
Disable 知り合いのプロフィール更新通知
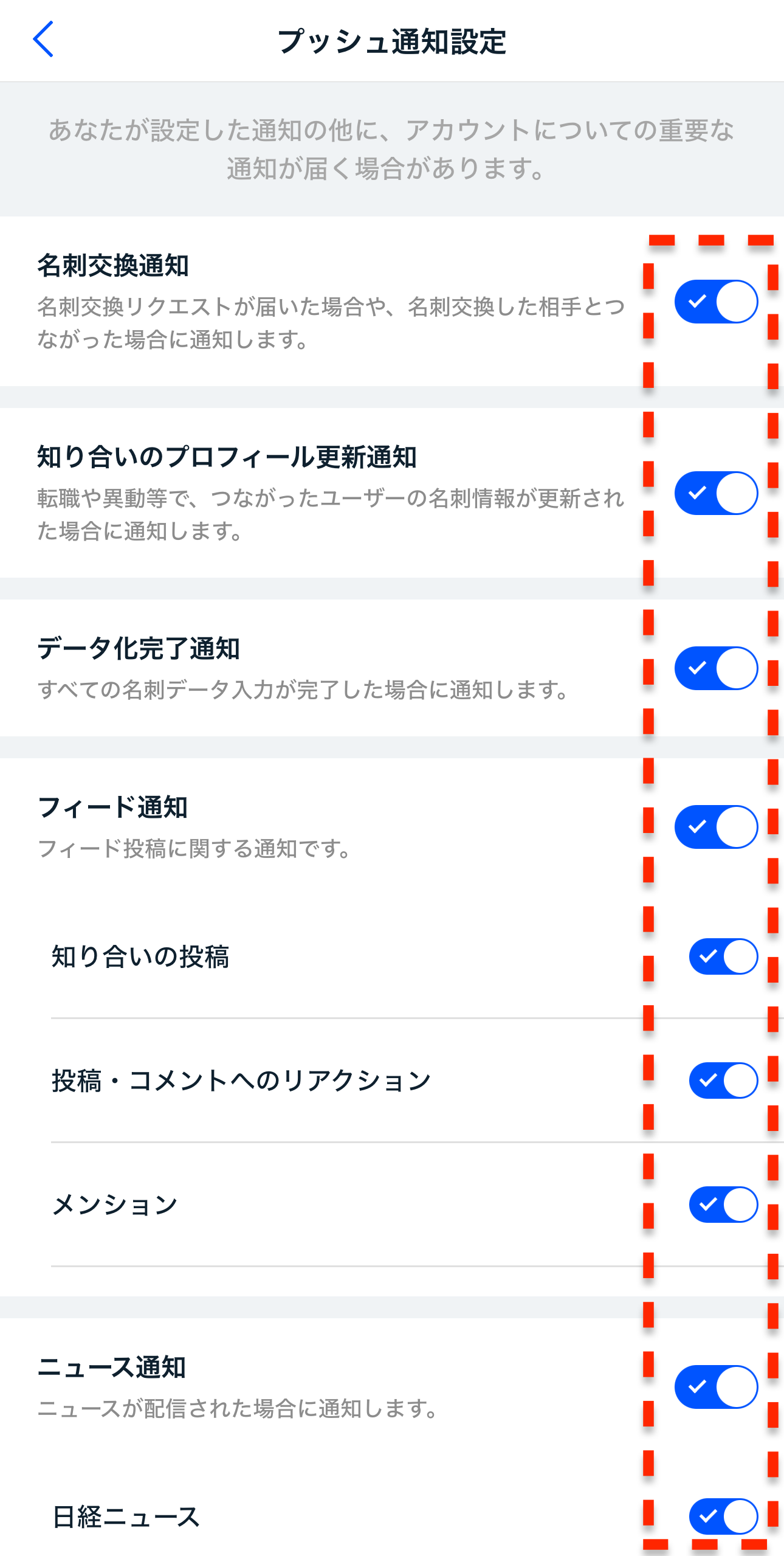(x=715, y=493)
